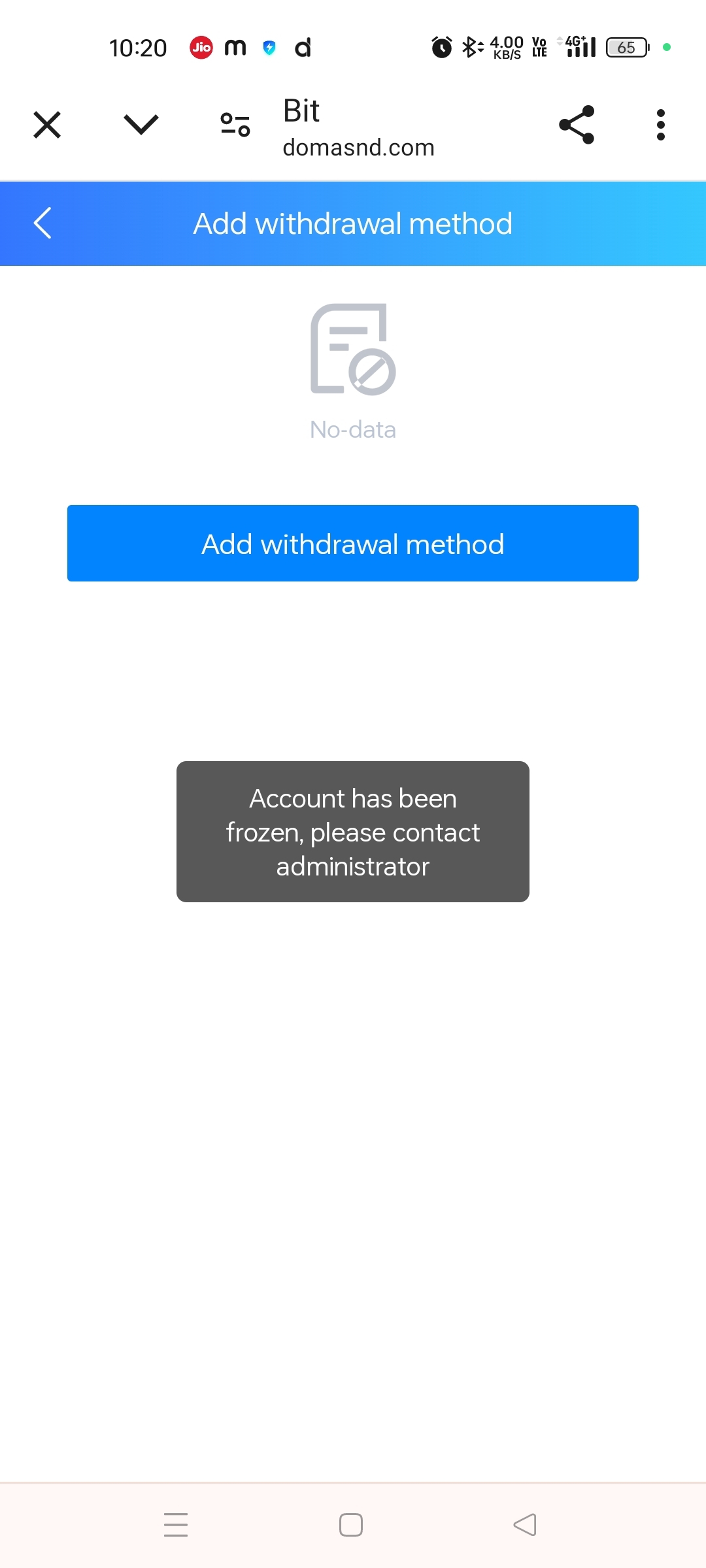The image size is (706, 1568).
Task: Tap the blue Add withdrawal method button
Action: tap(353, 544)
